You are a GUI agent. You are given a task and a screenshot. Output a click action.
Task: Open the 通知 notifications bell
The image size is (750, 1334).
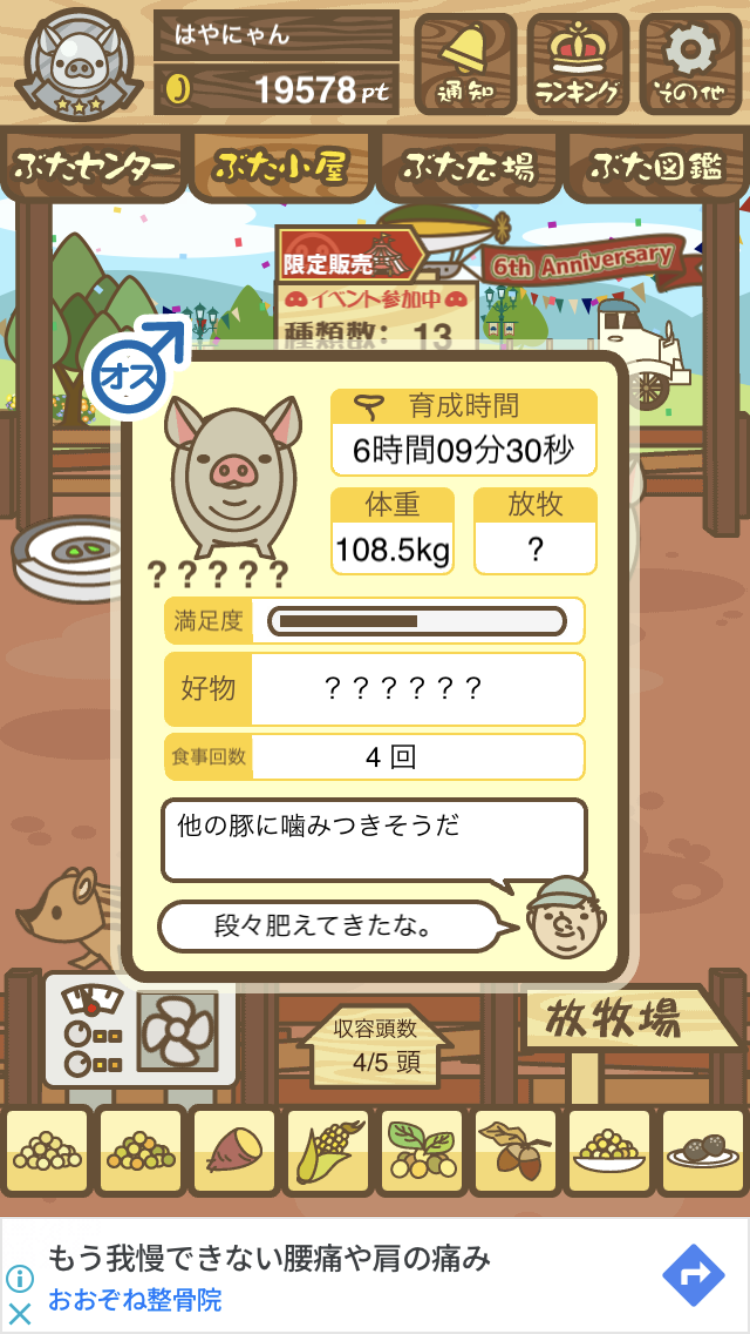point(466,64)
